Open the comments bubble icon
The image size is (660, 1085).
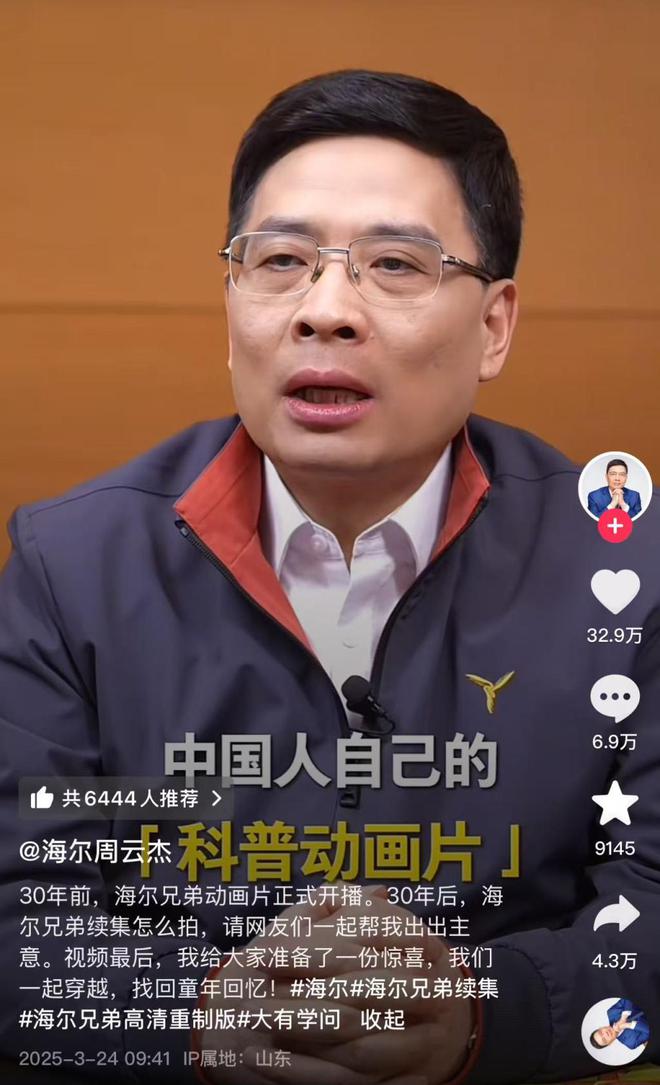pyautogui.click(x=614, y=698)
